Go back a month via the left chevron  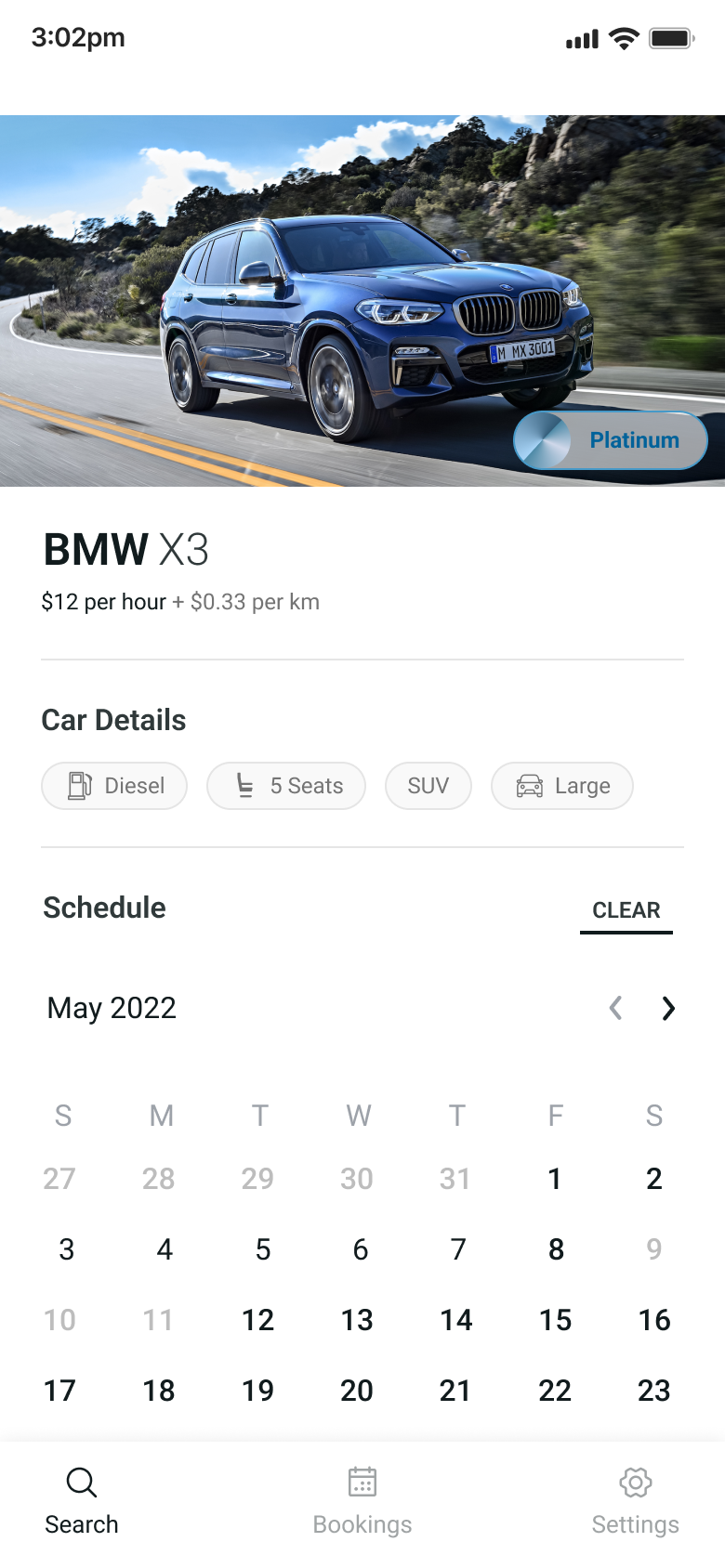tap(615, 1008)
